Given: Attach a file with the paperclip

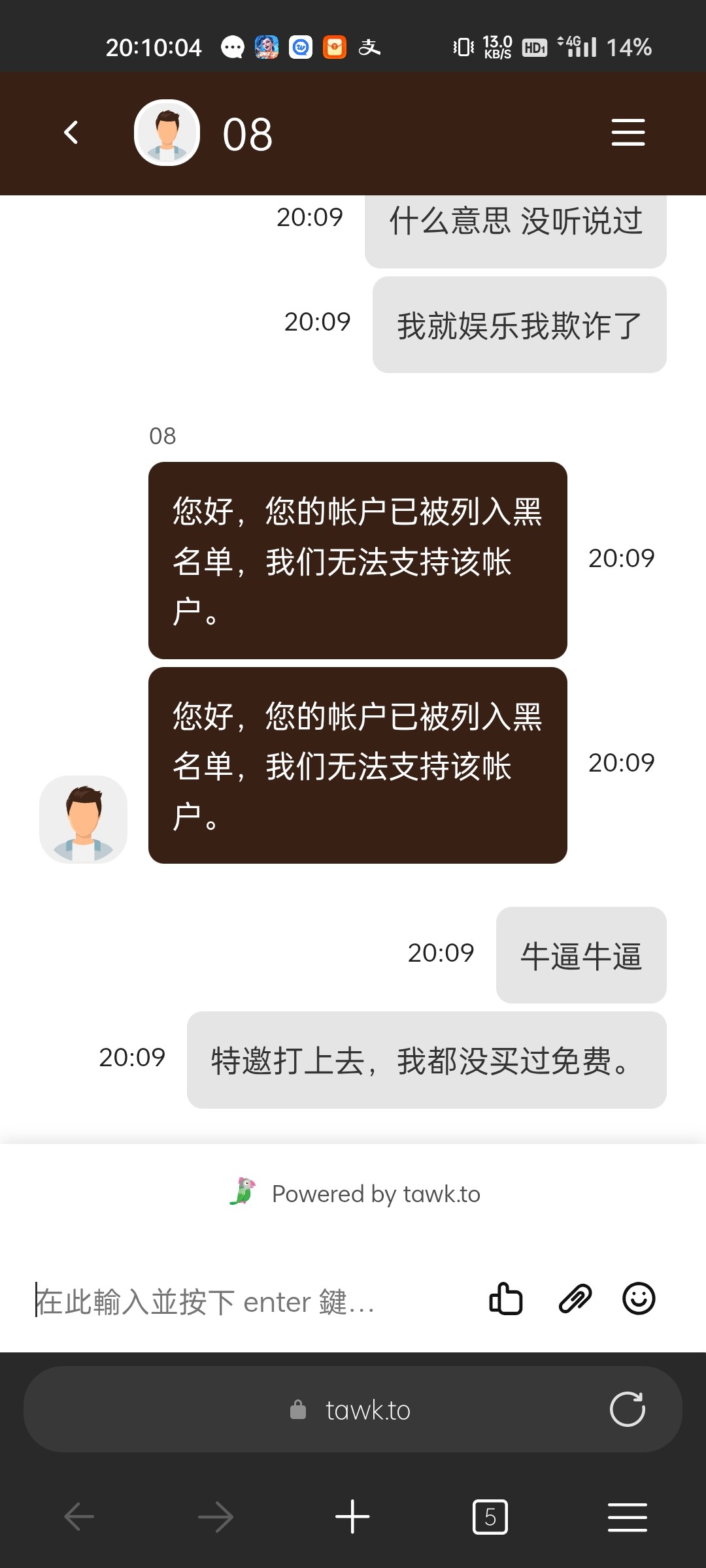Looking at the screenshot, I should click(x=575, y=1299).
